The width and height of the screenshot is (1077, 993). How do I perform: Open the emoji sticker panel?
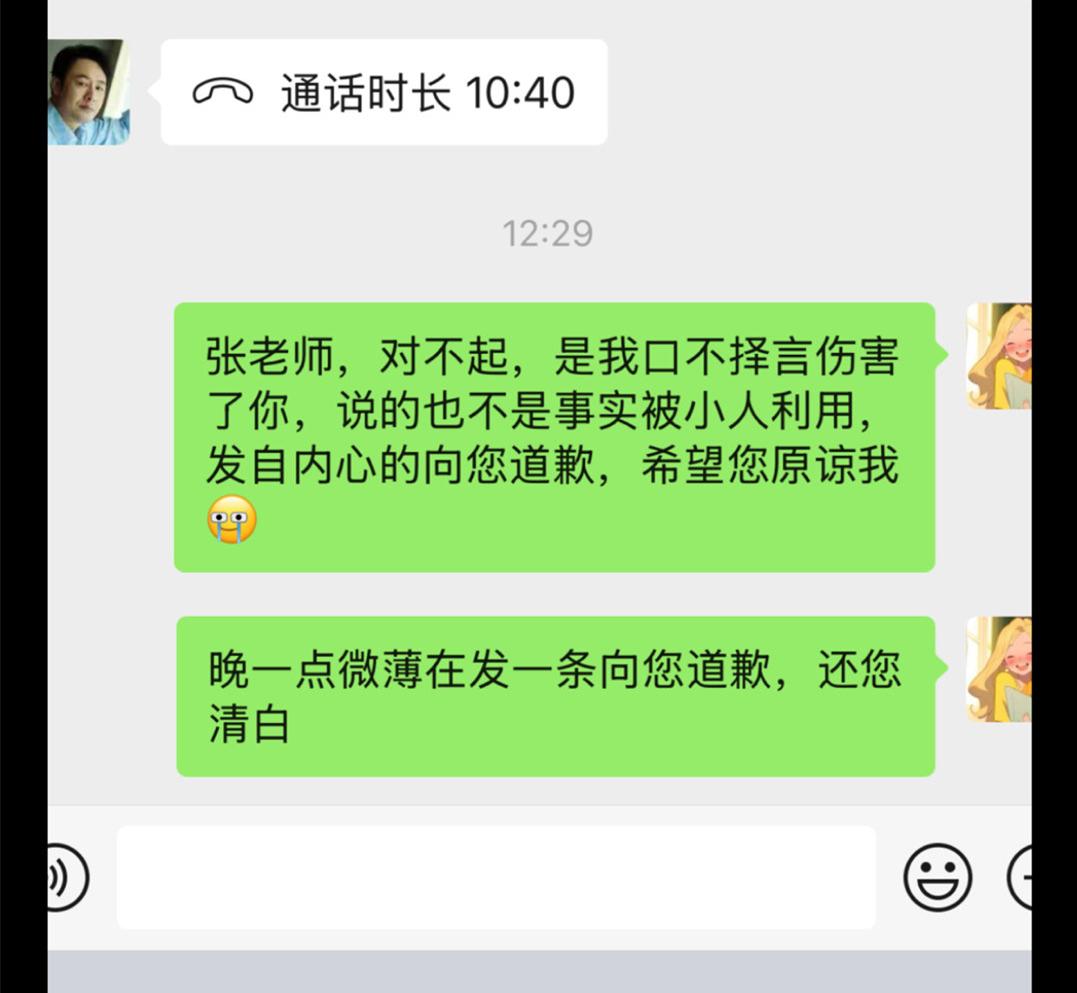pyautogui.click(x=937, y=877)
